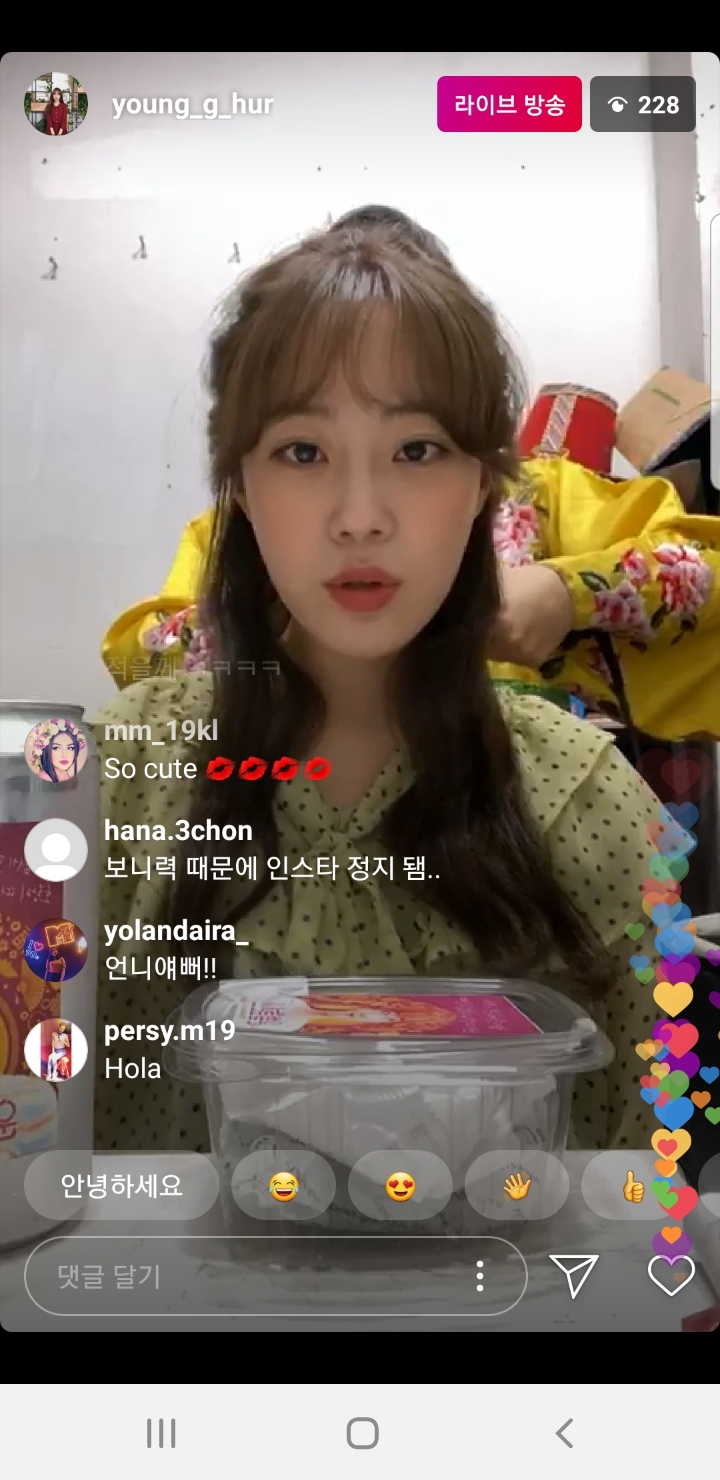720x1480 pixels.
Task: Like the live broadcast with the heart
Action: [x=670, y=1276]
